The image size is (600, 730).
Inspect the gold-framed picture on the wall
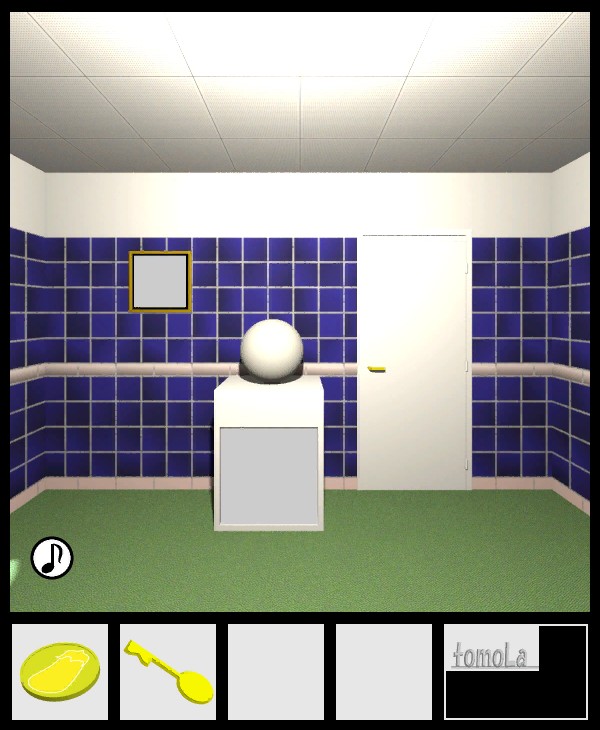coord(160,281)
